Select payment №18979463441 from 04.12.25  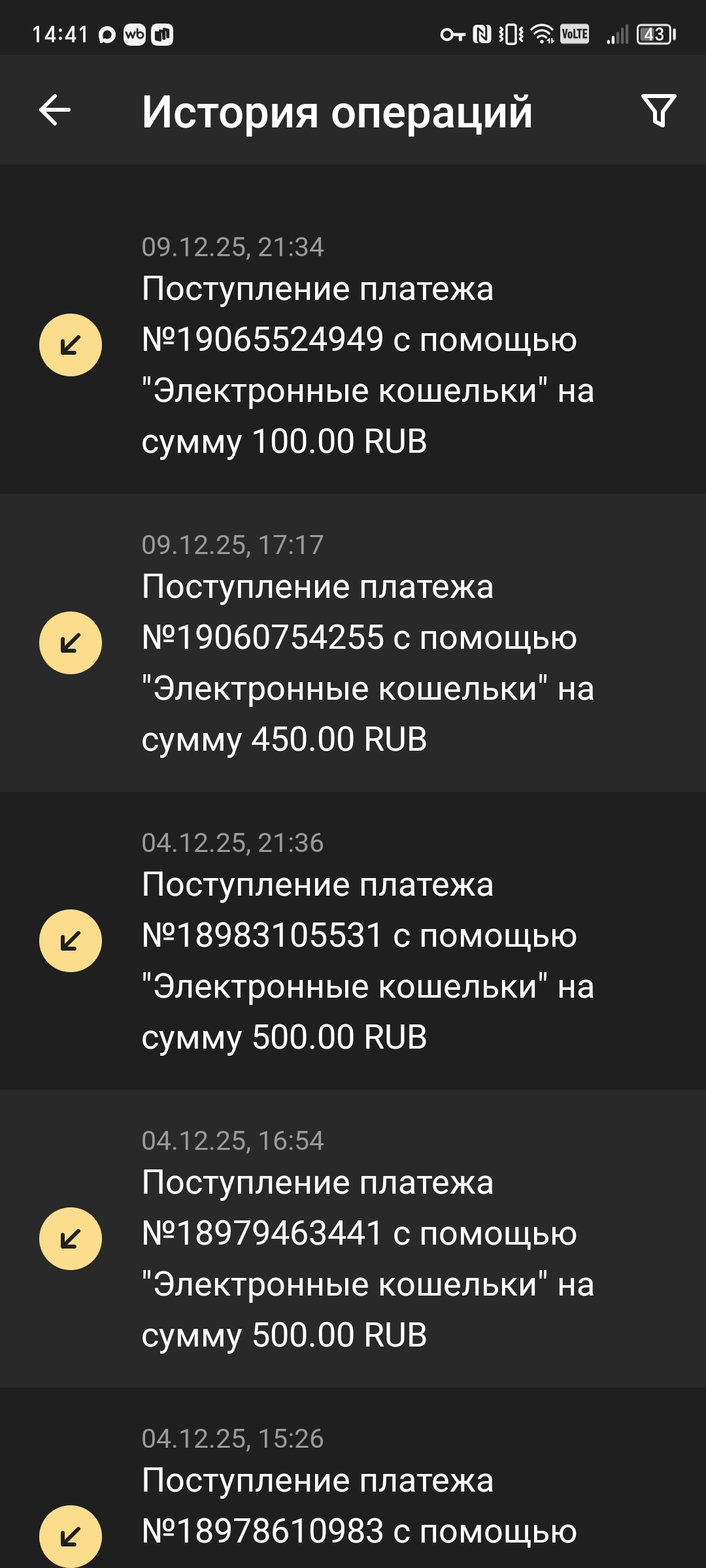pyautogui.click(x=353, y=1239)
